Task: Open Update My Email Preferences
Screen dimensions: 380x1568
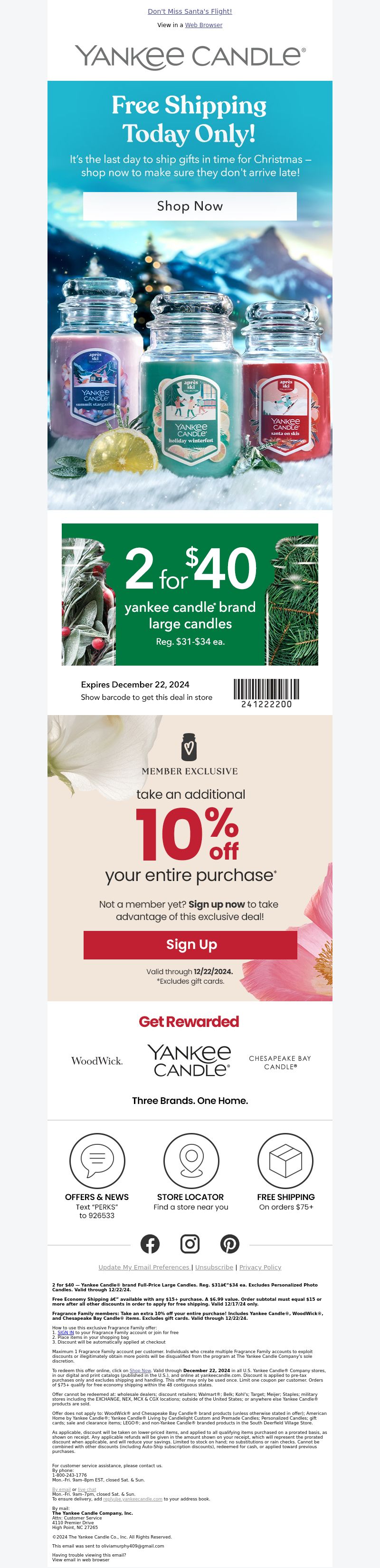Action: click(x=144, y=1268)
